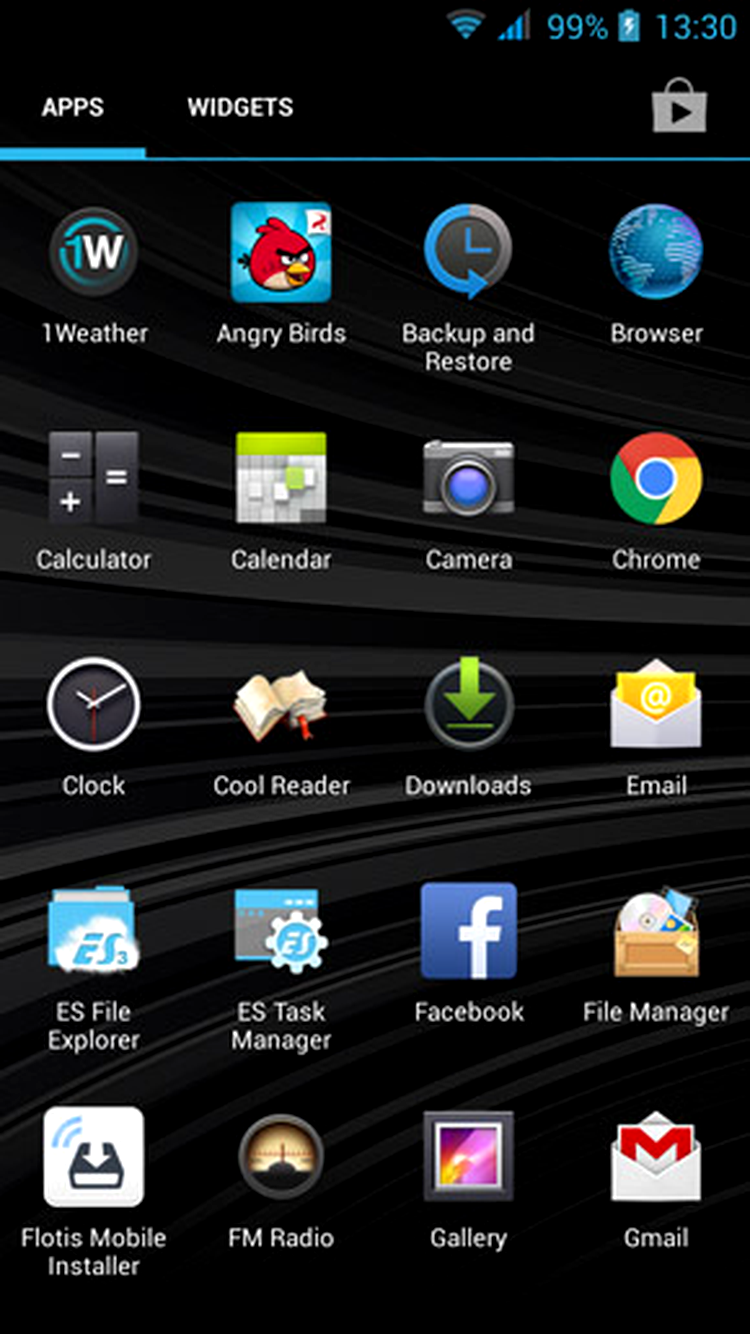Image resolution: width=750 pixels, height=1334 pixels.
Task: Open Chrome
Action: tap(656, 478)
